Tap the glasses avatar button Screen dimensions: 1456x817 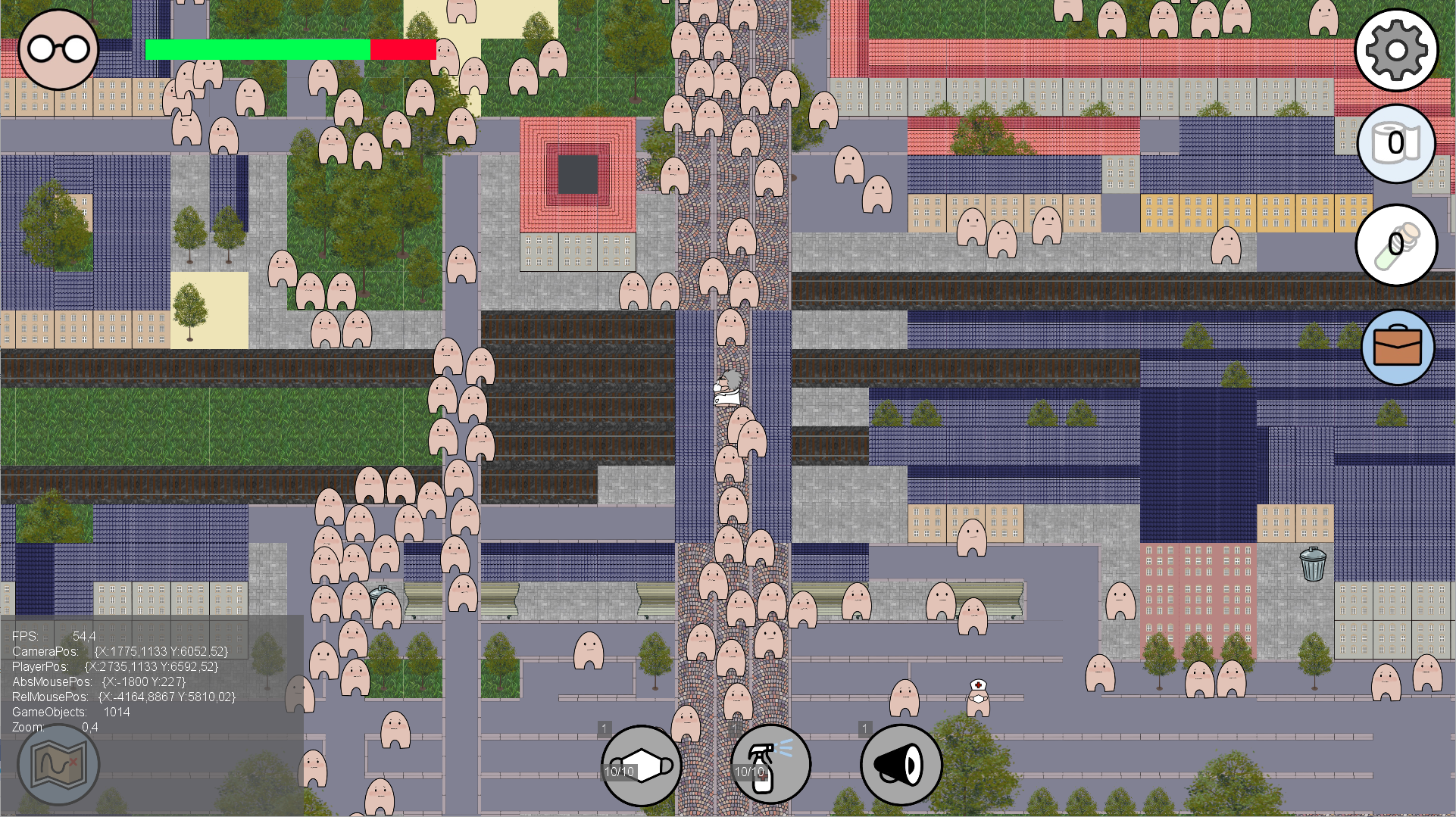(58, 50)
